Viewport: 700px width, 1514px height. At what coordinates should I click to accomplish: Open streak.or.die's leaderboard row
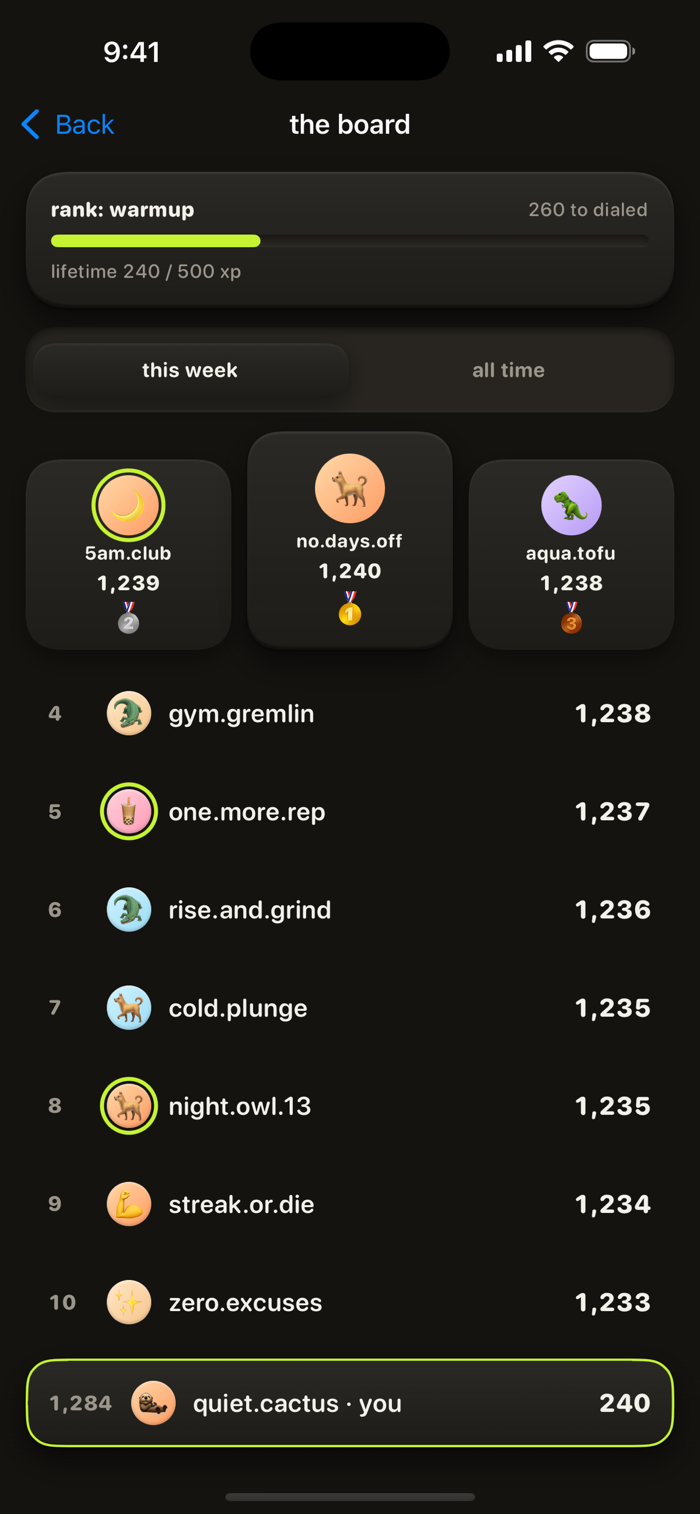click(x=350, y=1203)
